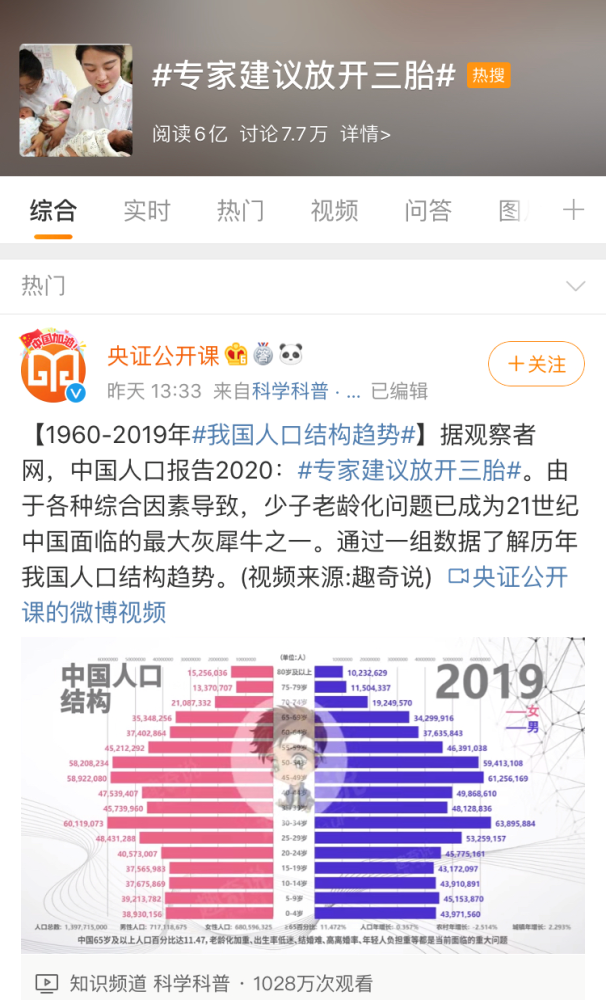Switch to the 热门 tab

240,210
